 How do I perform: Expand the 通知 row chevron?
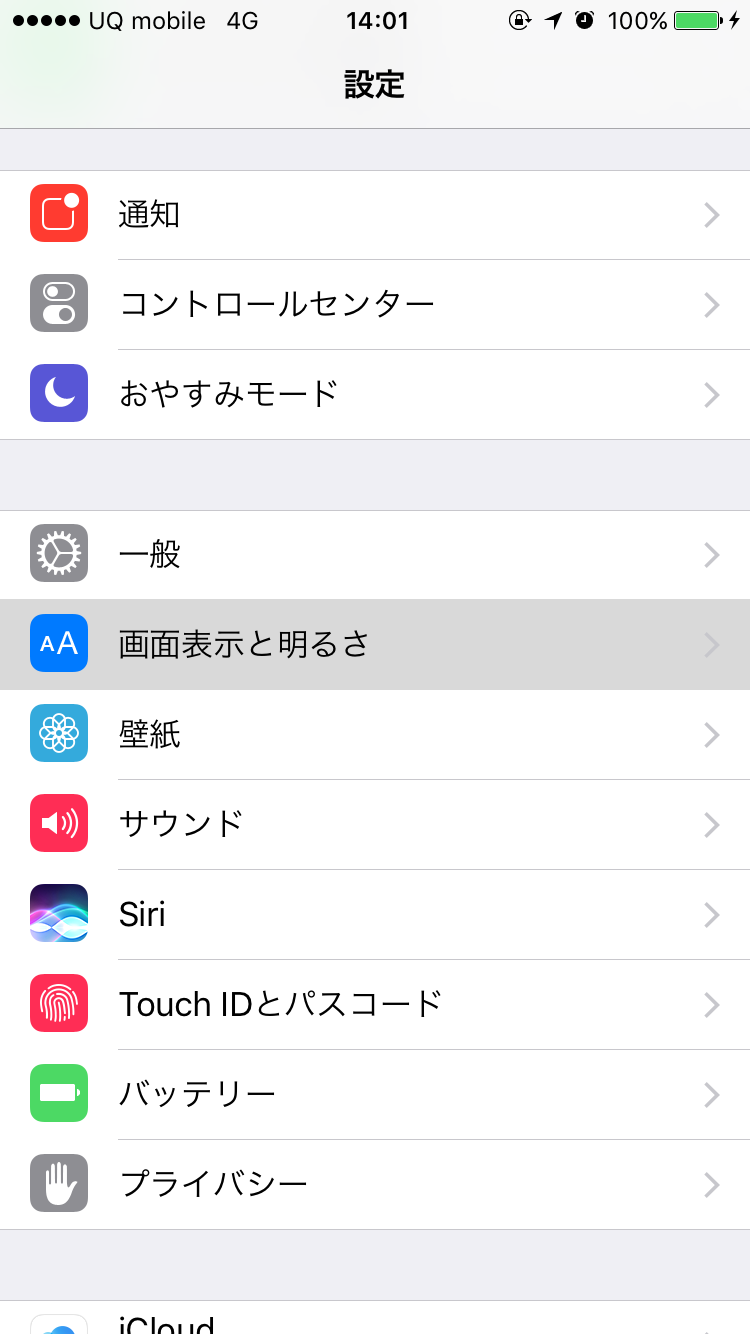click(x=711, y=214)
